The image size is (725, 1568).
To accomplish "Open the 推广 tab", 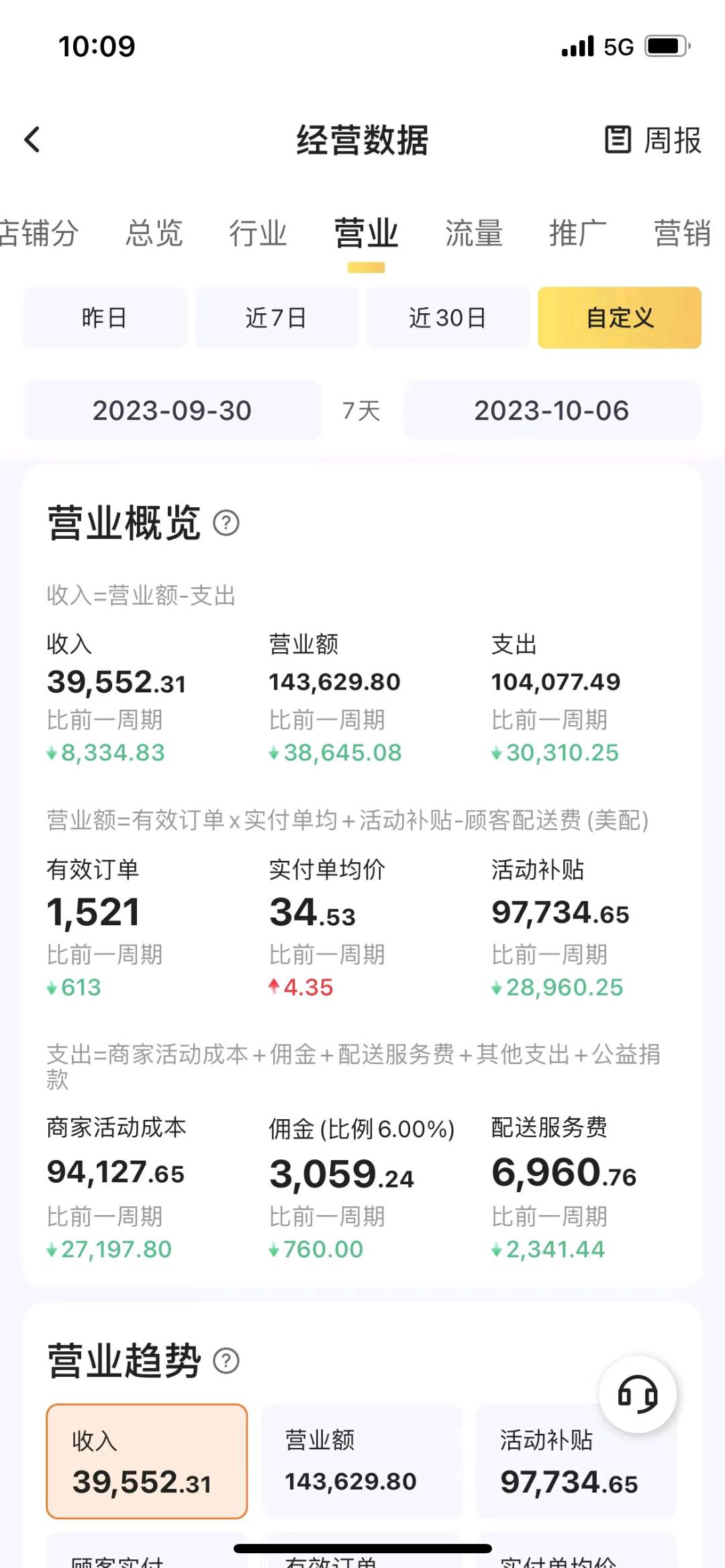I will click(x=577, y=233).
